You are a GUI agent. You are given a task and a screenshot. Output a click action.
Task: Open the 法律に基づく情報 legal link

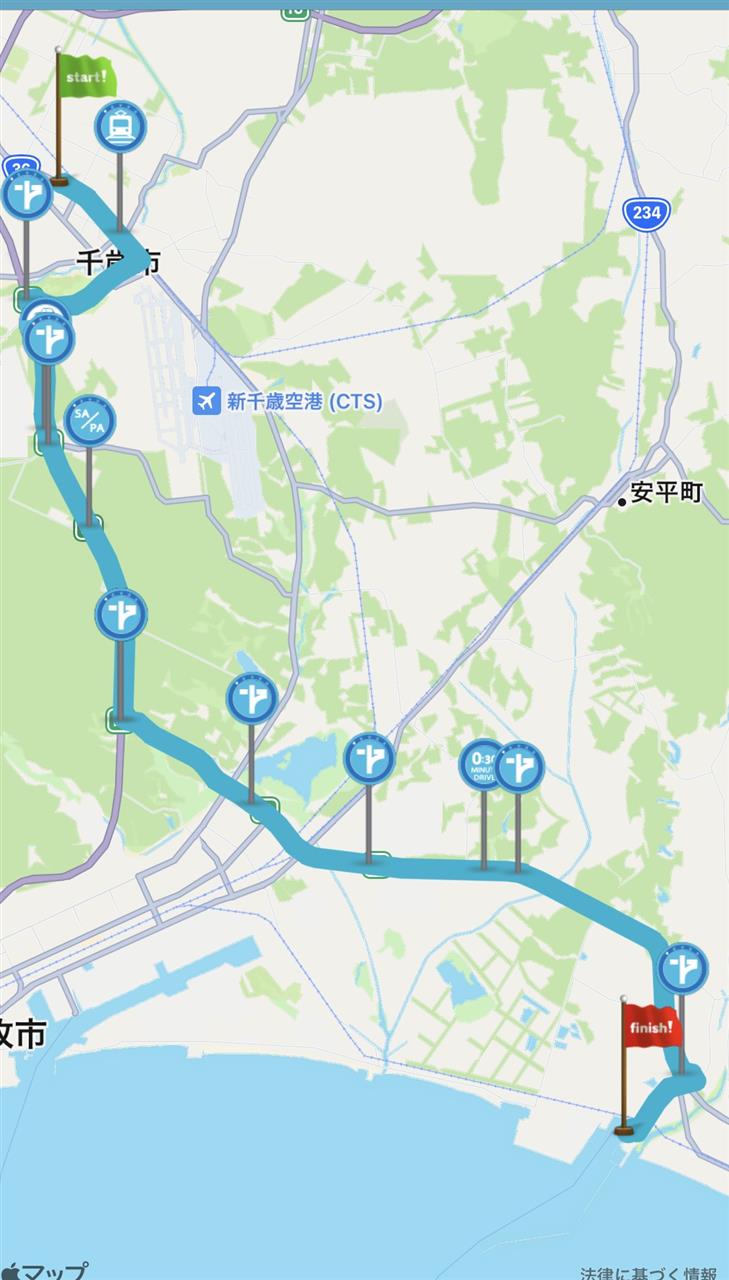[x=648, y=1272]
